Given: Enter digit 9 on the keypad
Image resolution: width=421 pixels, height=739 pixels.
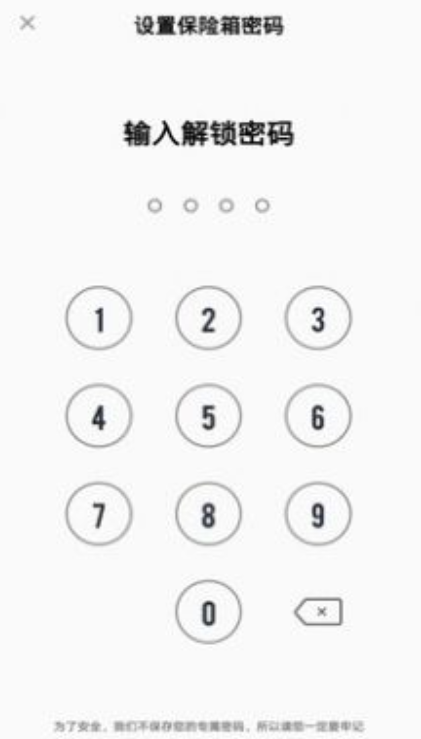Looking at the screenshot, I should click(318, 514).
